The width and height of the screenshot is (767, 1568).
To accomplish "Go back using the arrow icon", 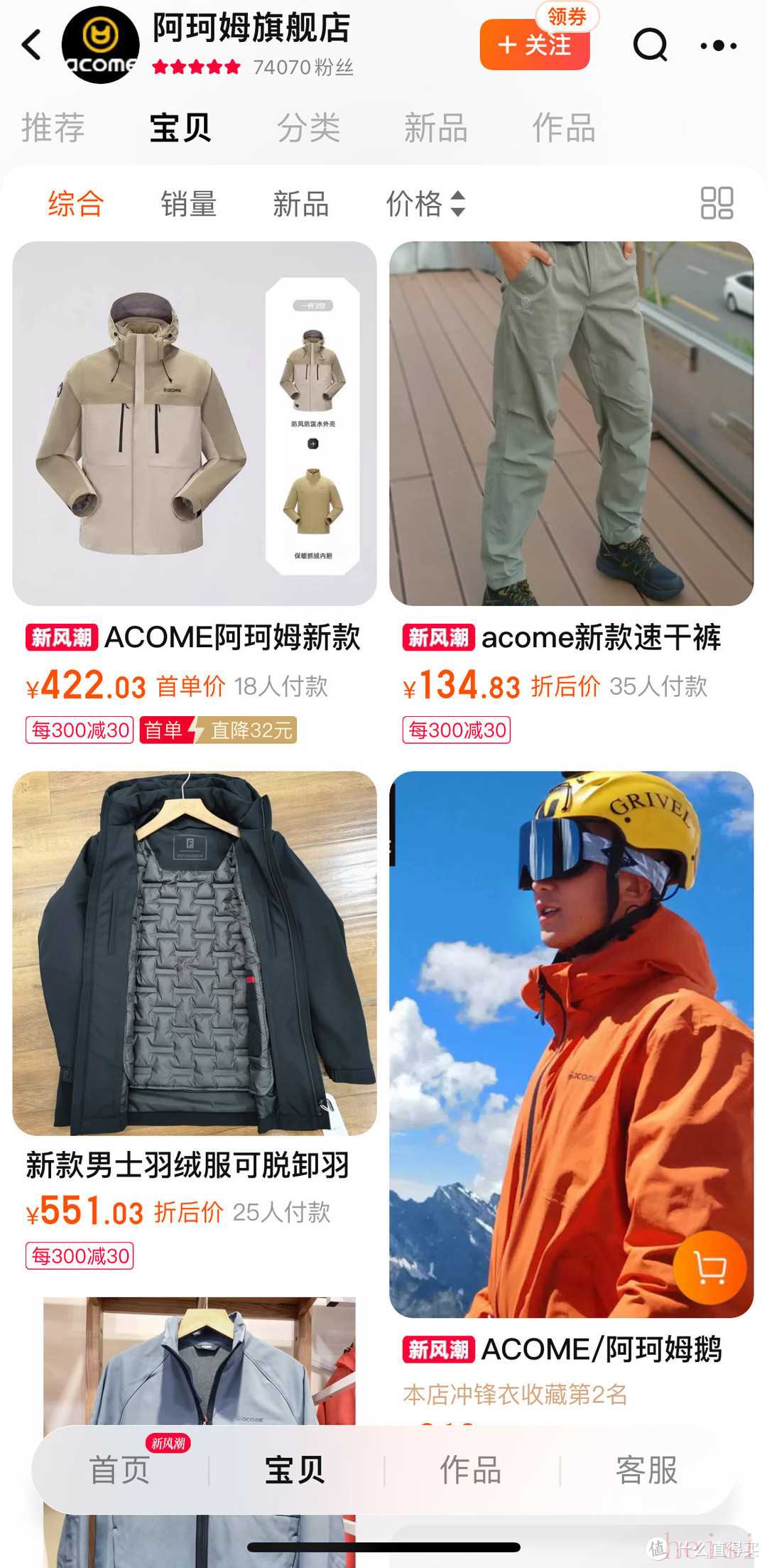I will point(32,45).
